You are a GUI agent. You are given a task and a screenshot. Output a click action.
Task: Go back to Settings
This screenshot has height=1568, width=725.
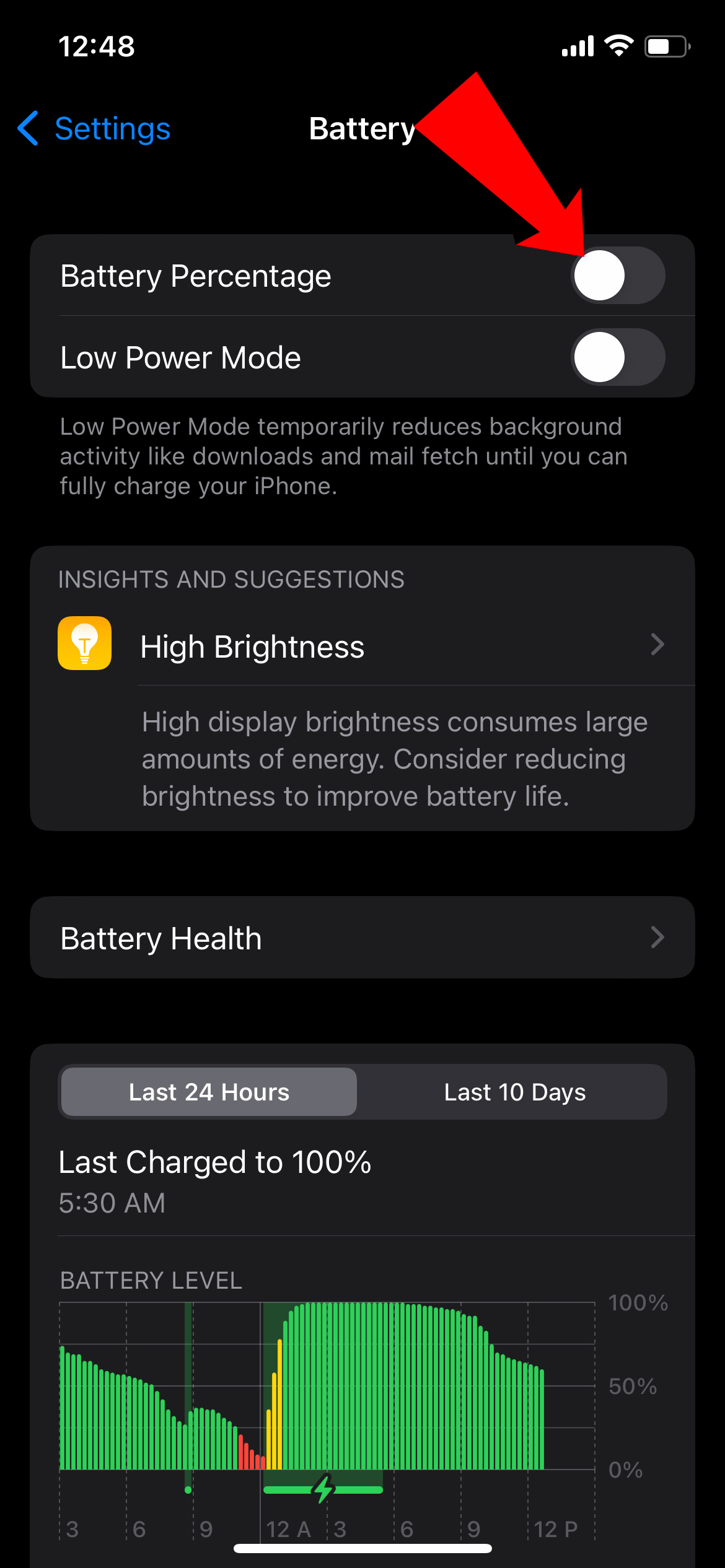click(94, 129)
